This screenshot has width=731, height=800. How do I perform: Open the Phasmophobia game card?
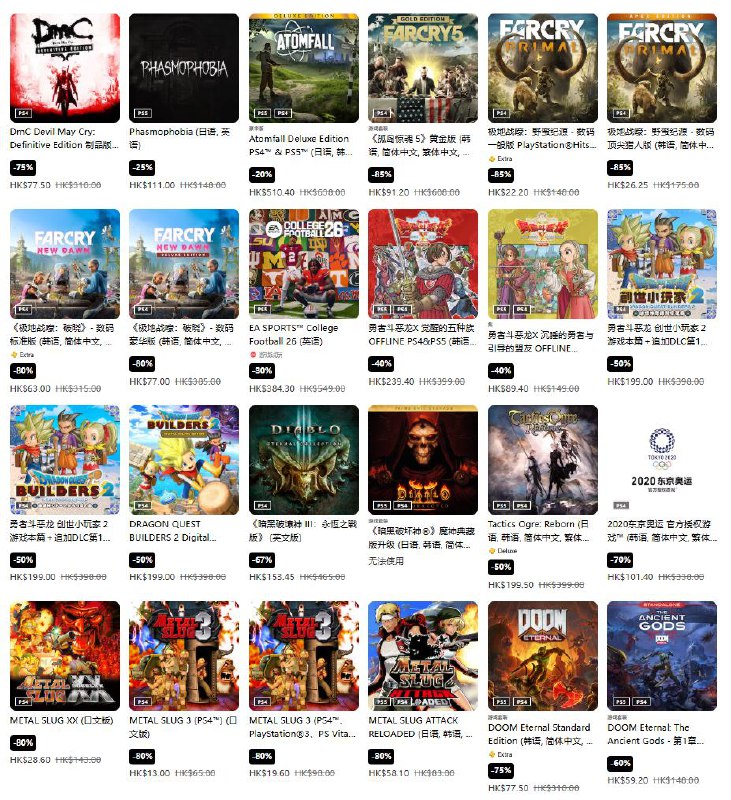(x=184, y=68)
